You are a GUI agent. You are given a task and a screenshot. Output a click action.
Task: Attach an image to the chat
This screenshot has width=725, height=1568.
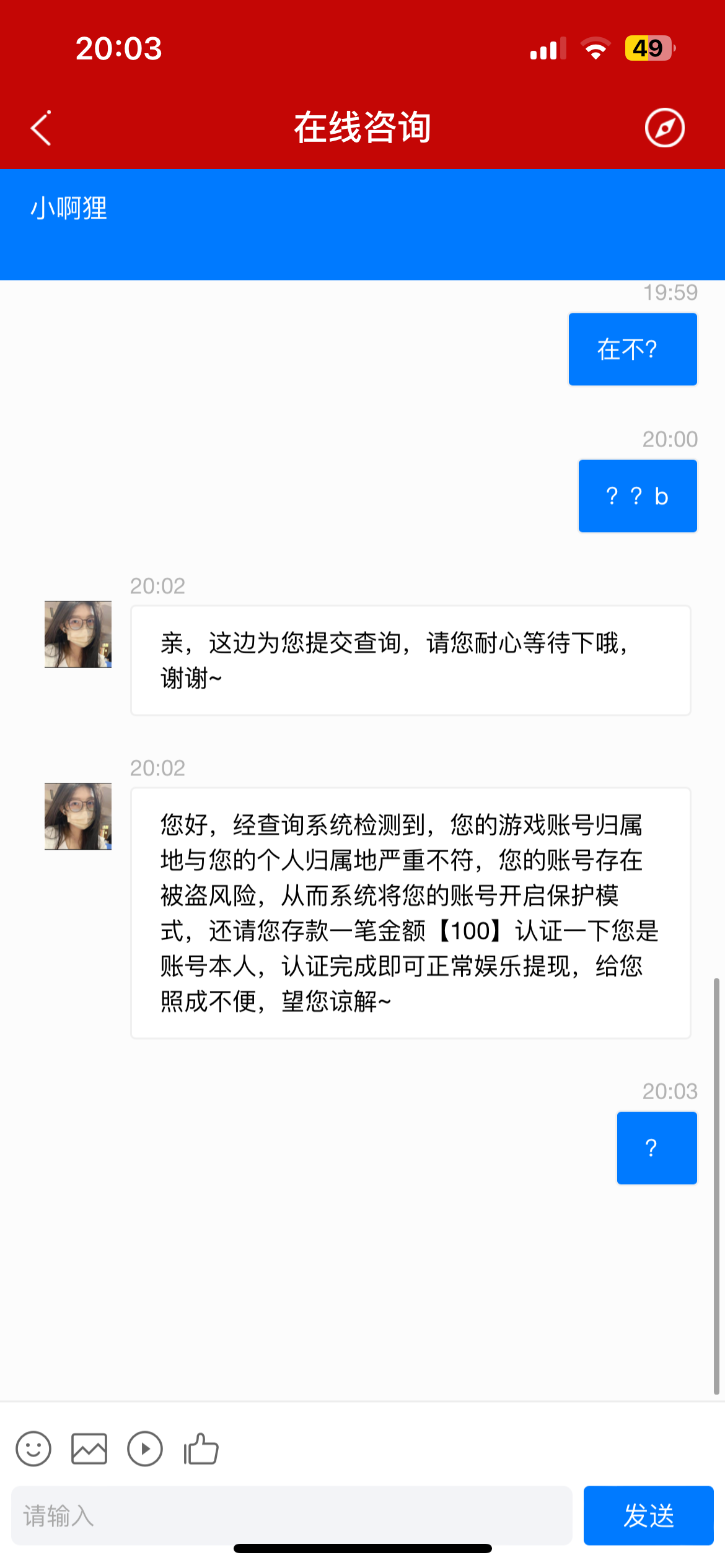click(x=89, y=1449)
